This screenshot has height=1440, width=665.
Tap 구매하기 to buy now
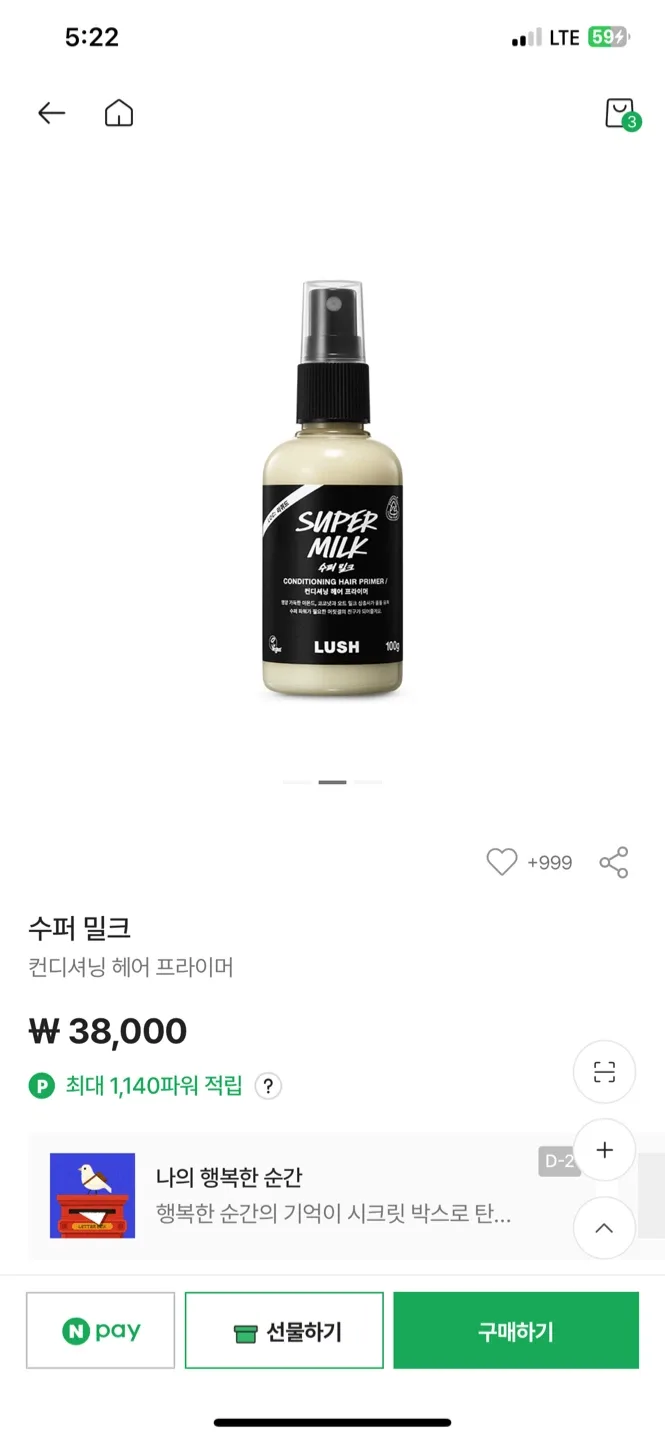tap(515, 1331)
